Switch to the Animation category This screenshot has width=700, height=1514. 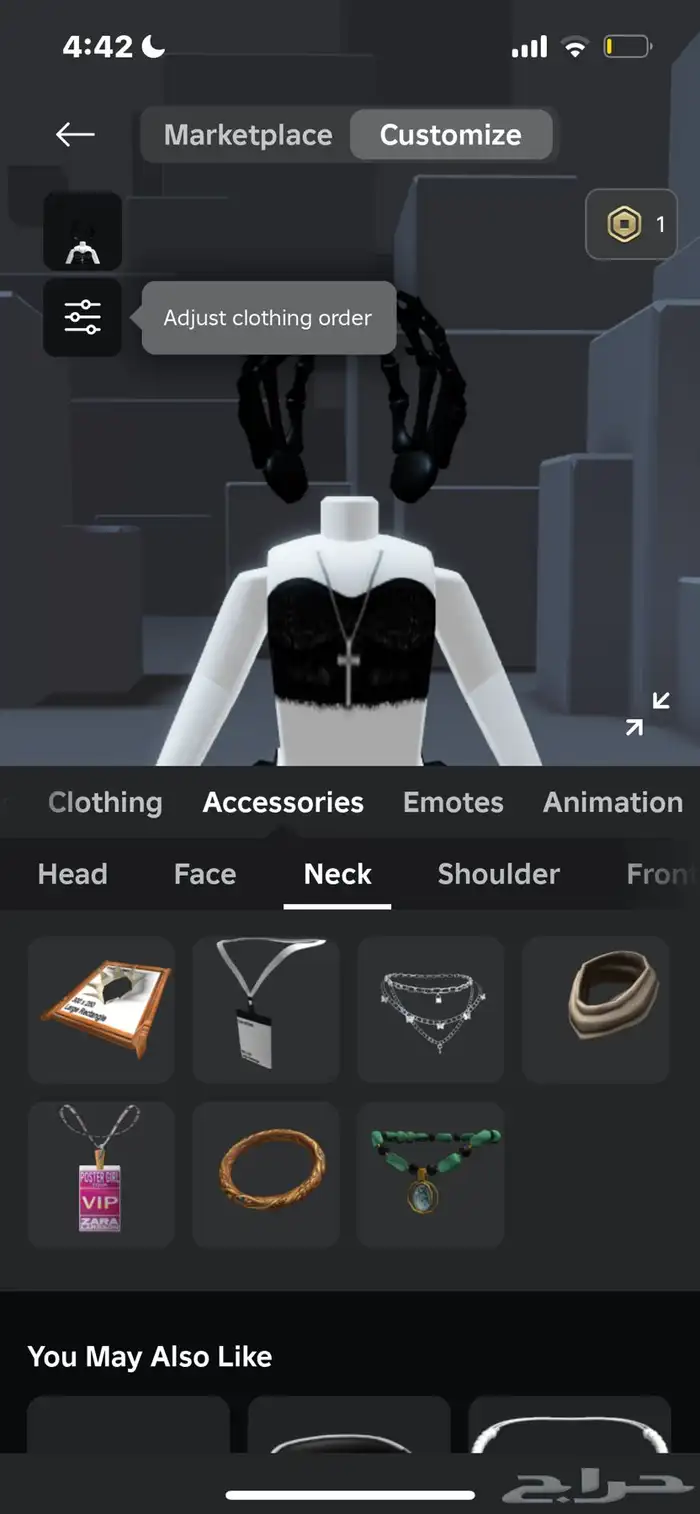(612, 802)
